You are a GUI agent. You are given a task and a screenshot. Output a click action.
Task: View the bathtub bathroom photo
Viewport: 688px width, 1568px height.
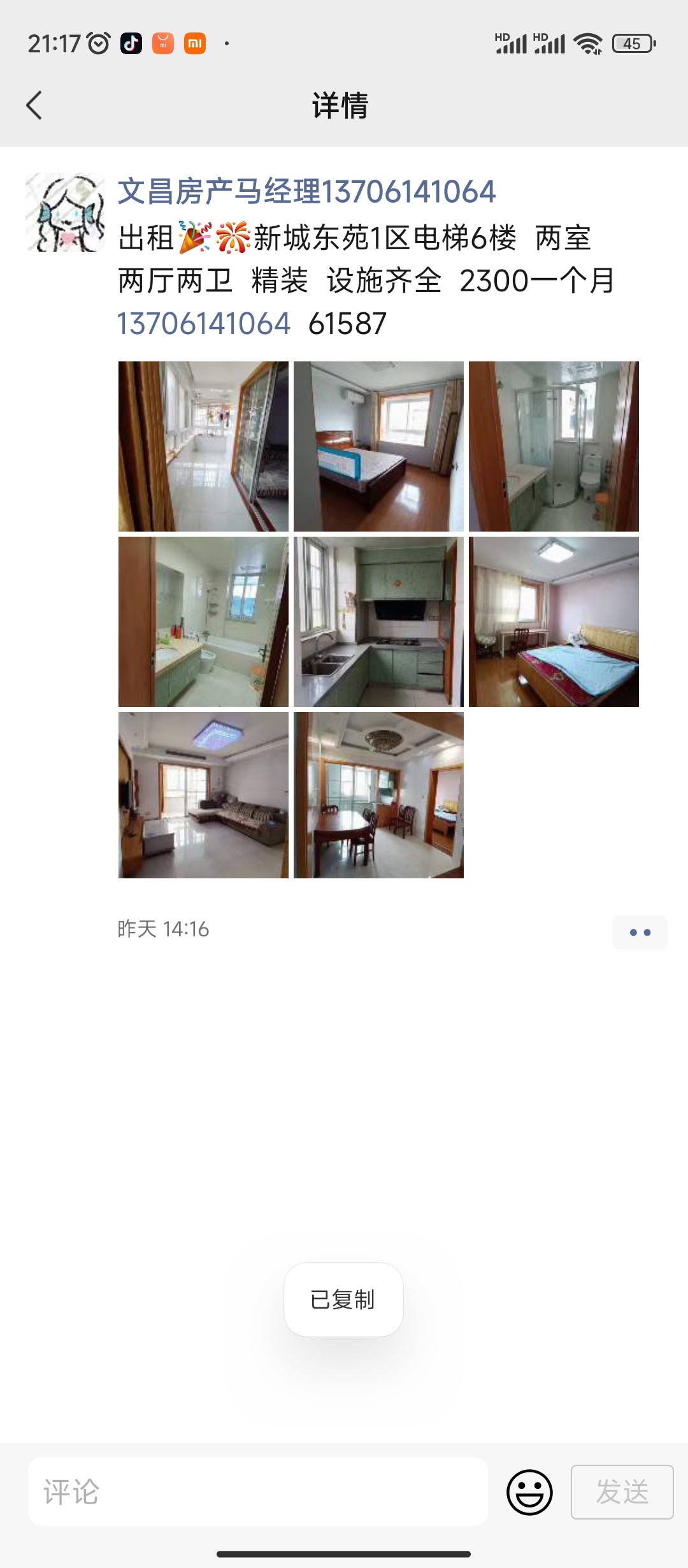[203, 621]
